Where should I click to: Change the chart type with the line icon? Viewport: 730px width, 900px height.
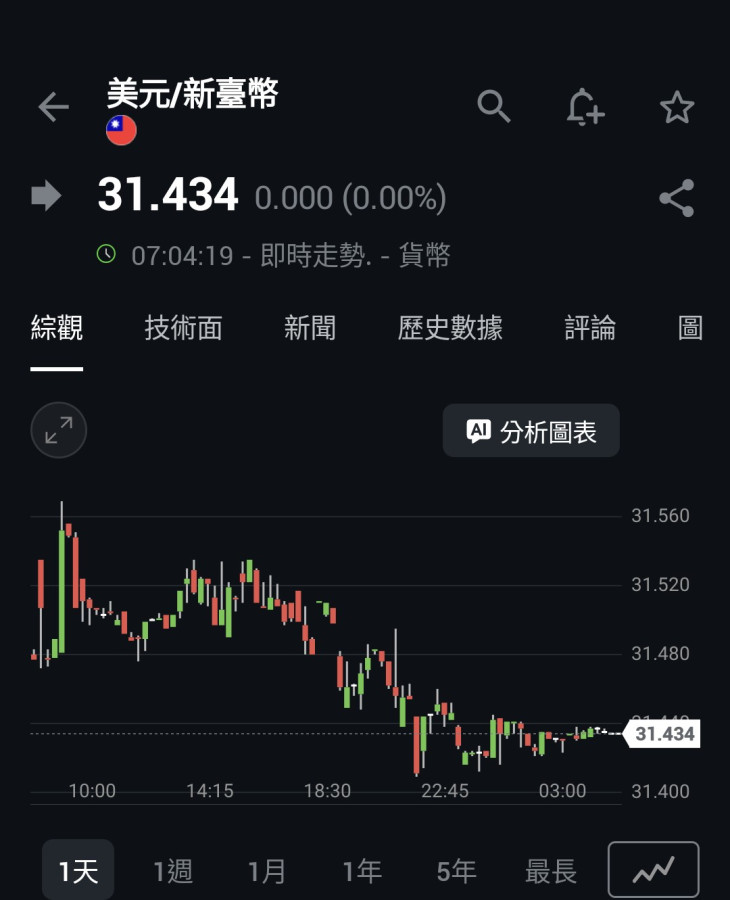(653, 871)
